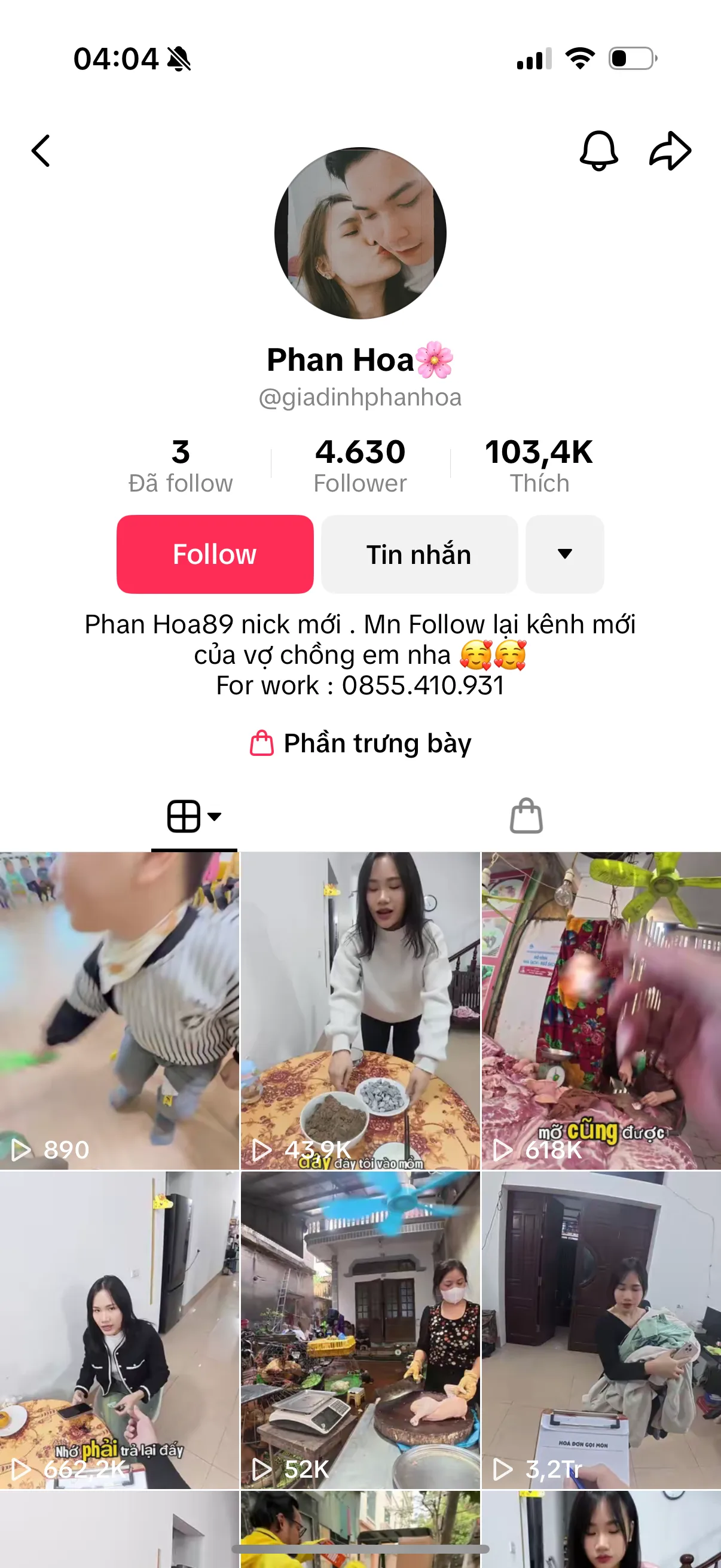Expand the suggested accounts dropdown arrow

pyautogui.click(x=564, y=554)
